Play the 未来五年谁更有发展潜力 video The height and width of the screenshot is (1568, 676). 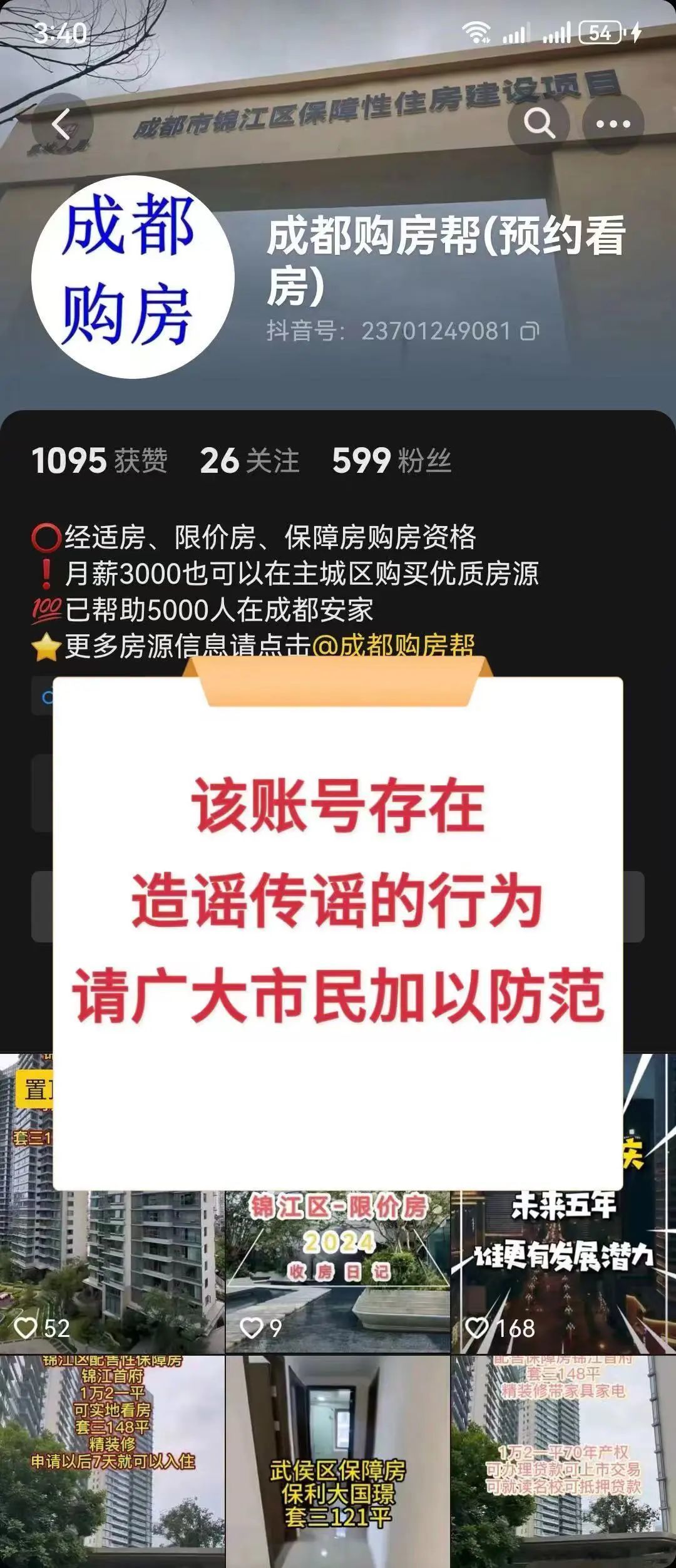click(x=563, y=1271)
